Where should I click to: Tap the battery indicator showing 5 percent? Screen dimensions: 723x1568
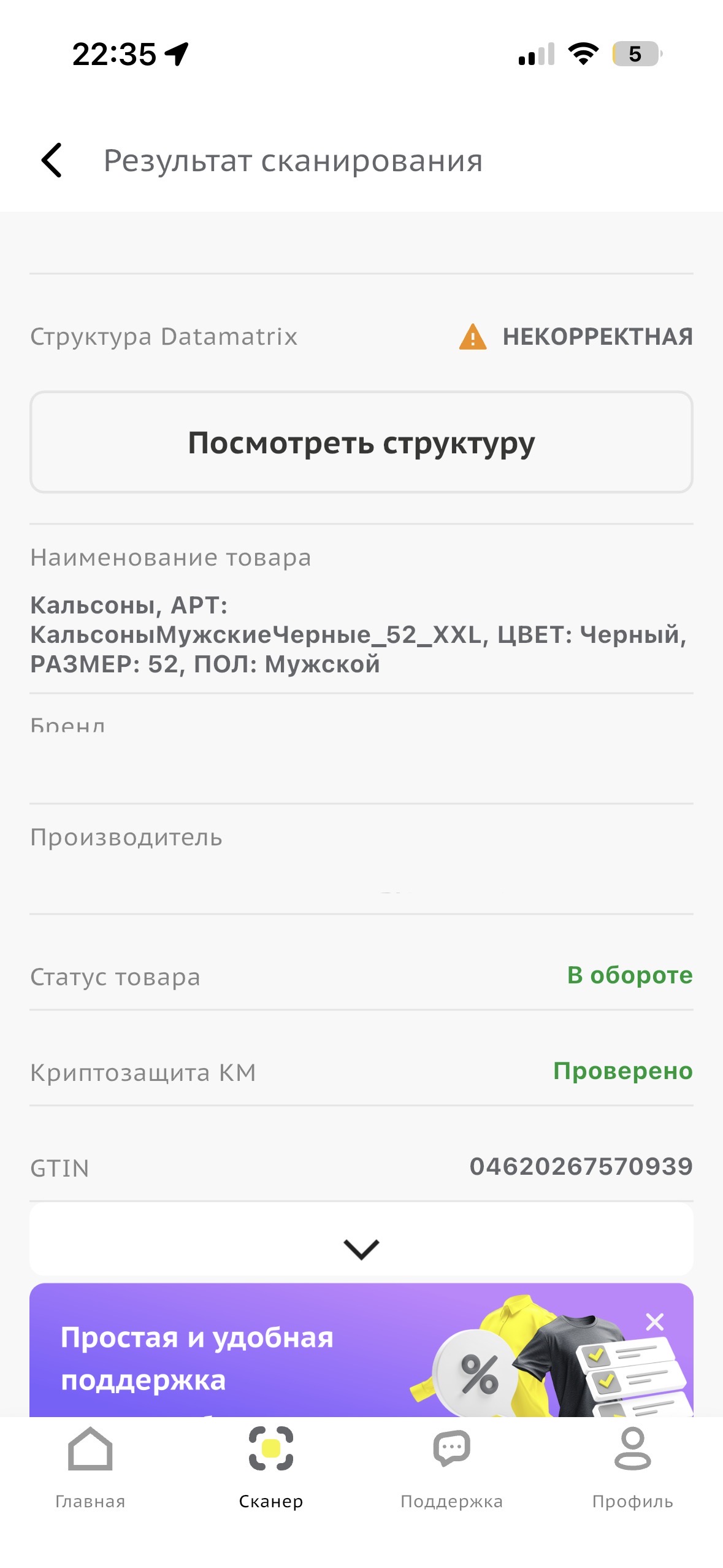635,55
